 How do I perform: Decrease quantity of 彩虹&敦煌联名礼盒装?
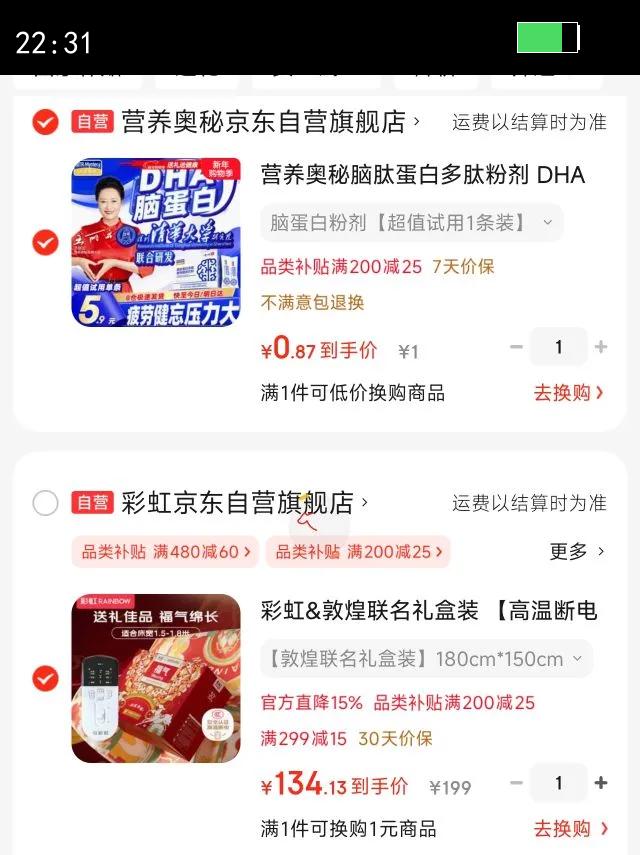pos(516,783)
